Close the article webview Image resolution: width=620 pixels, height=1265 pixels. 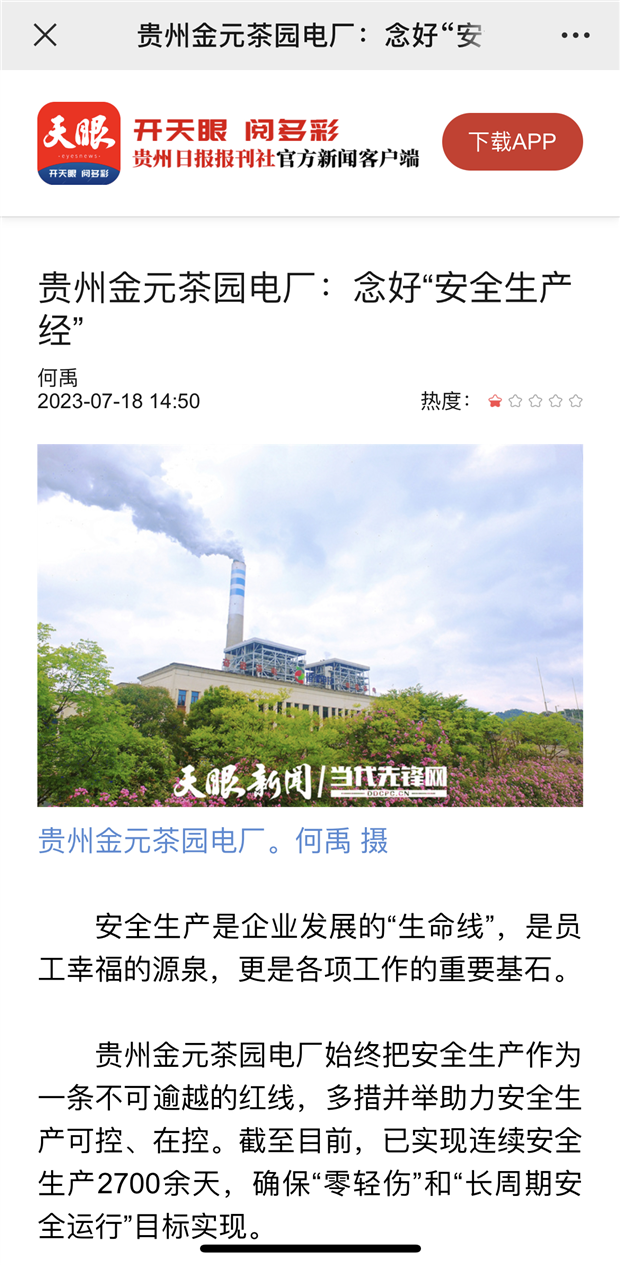click(45, 35)
